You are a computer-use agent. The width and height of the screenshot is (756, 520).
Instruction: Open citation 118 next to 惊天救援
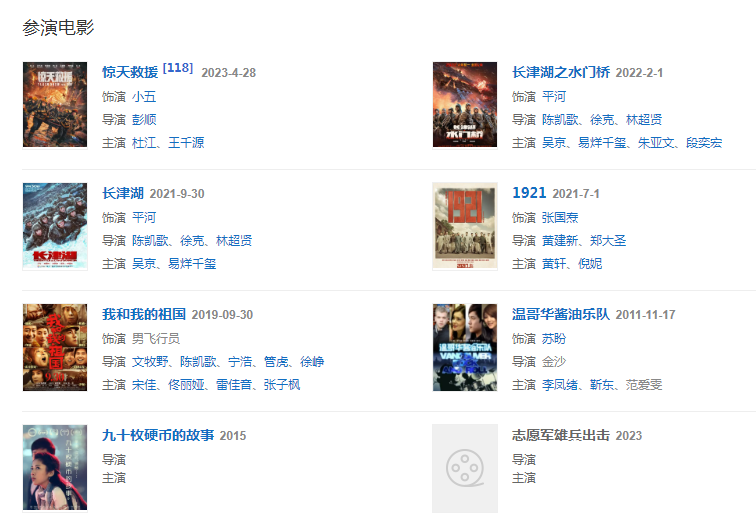(x=178, y=68)
